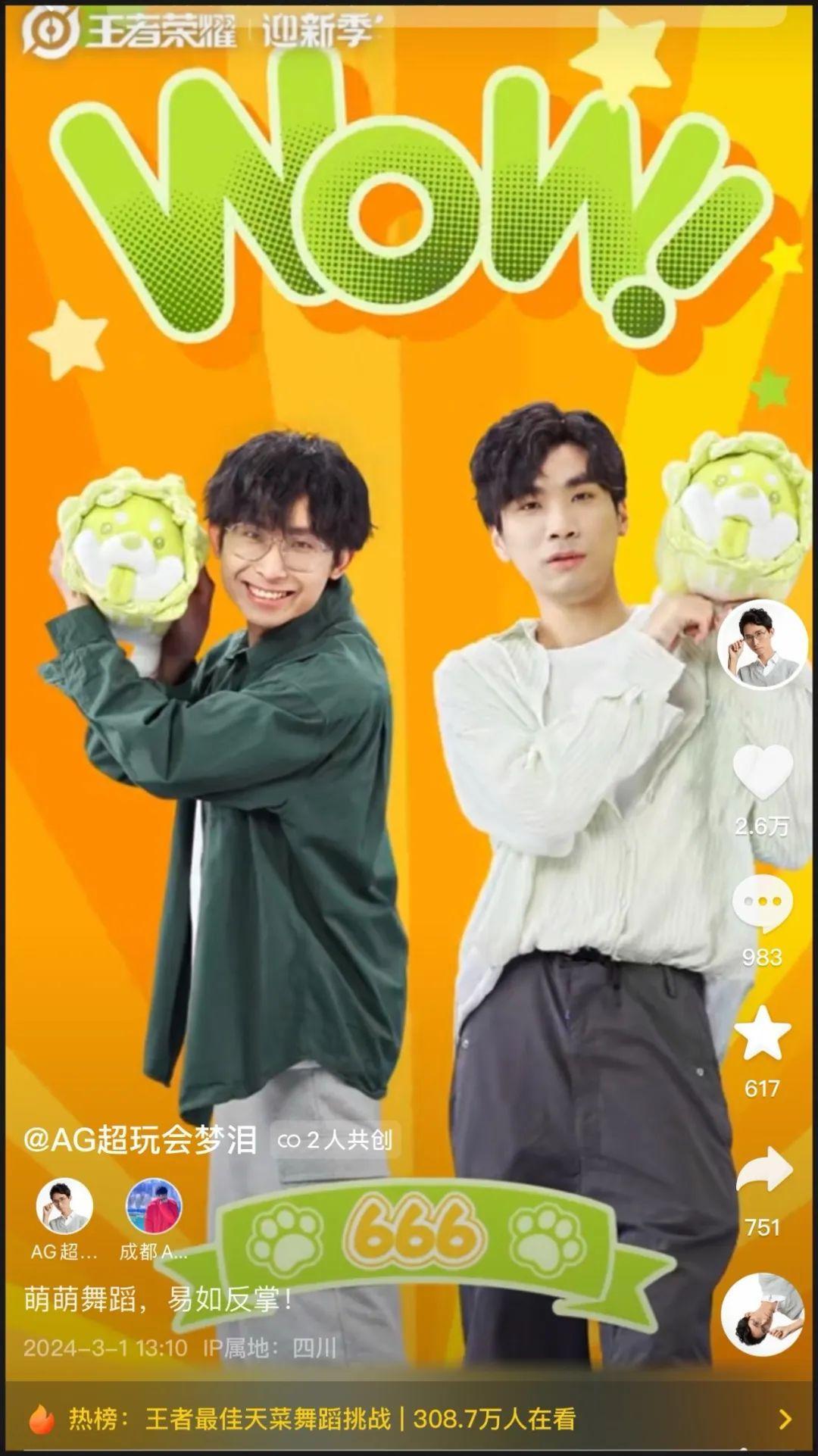
Task: Open the rotating music disc
Action: pyautogui.click(x=761, y=1314)
